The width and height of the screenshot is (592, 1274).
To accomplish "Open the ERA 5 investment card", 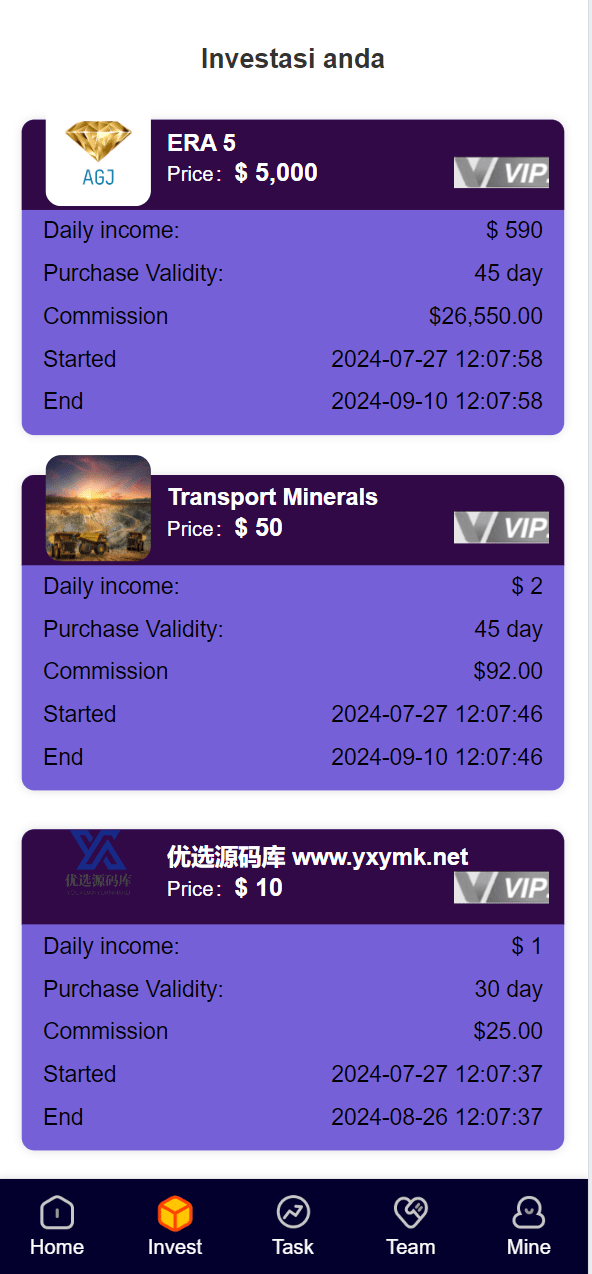I will point(293,277).
